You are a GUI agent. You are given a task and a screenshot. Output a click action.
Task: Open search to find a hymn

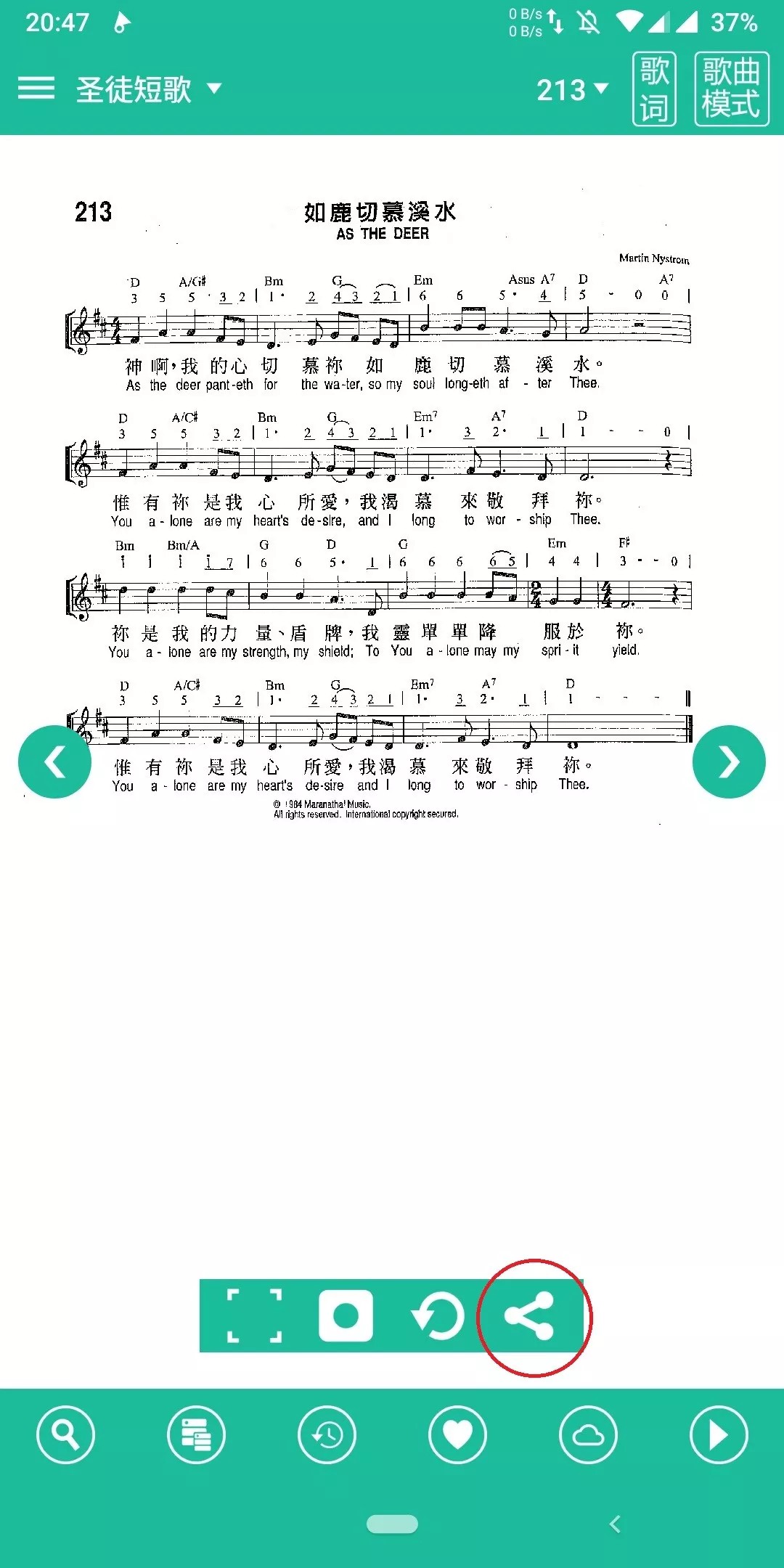pos(65,1434)
